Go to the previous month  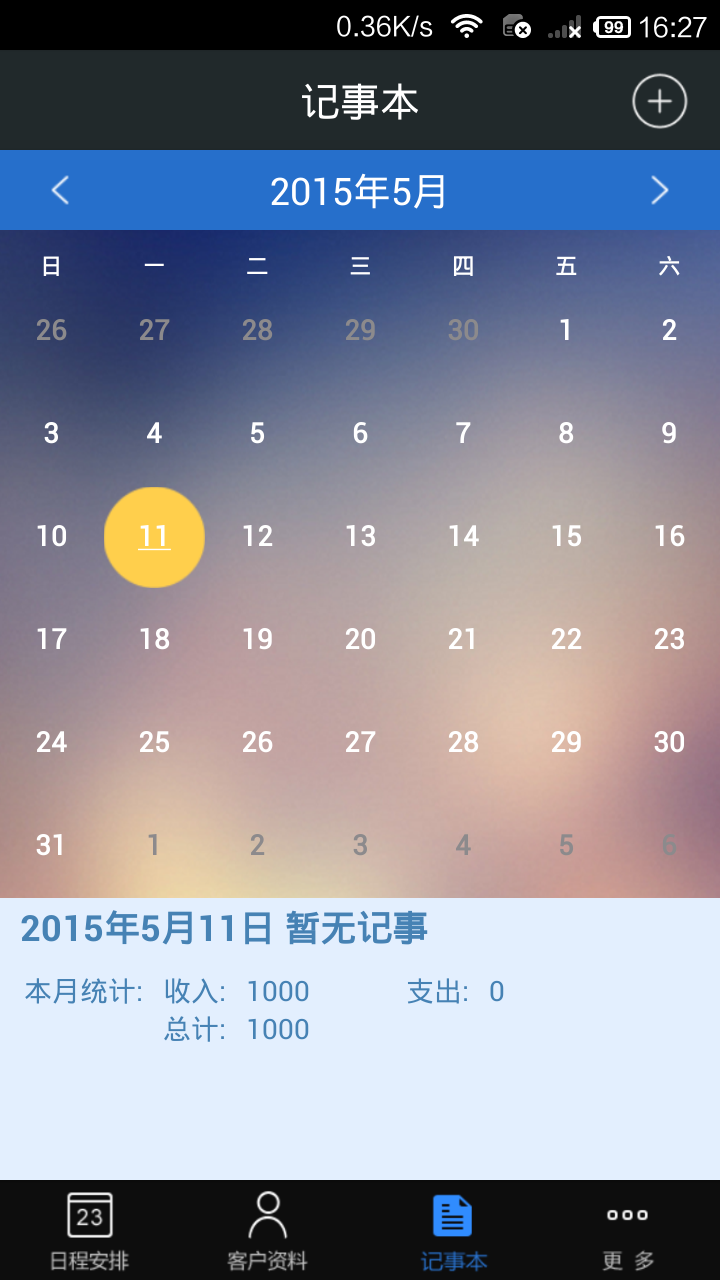(60, 190)
